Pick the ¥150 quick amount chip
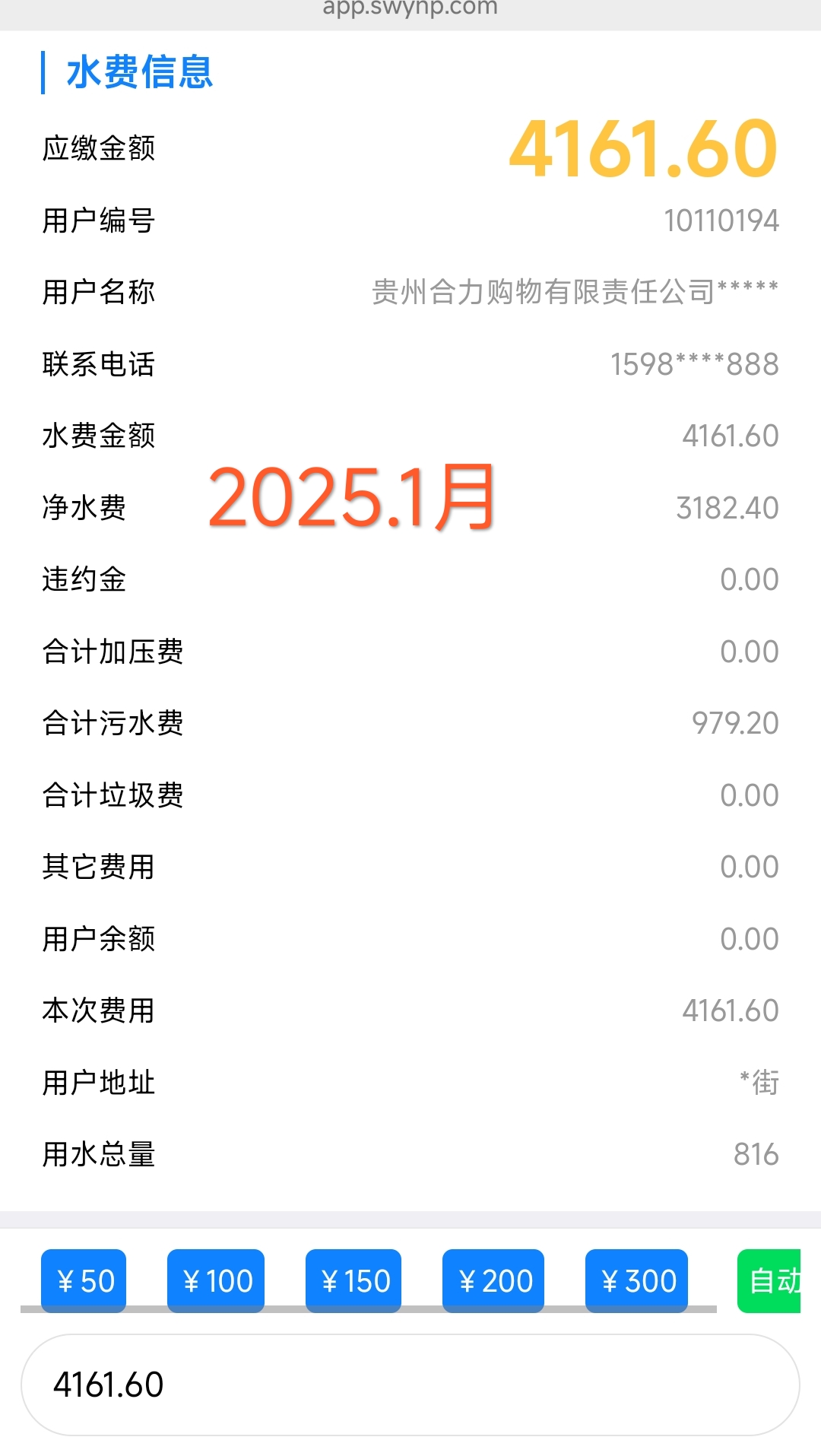The image size is (821, 1456). point(353,1280)
